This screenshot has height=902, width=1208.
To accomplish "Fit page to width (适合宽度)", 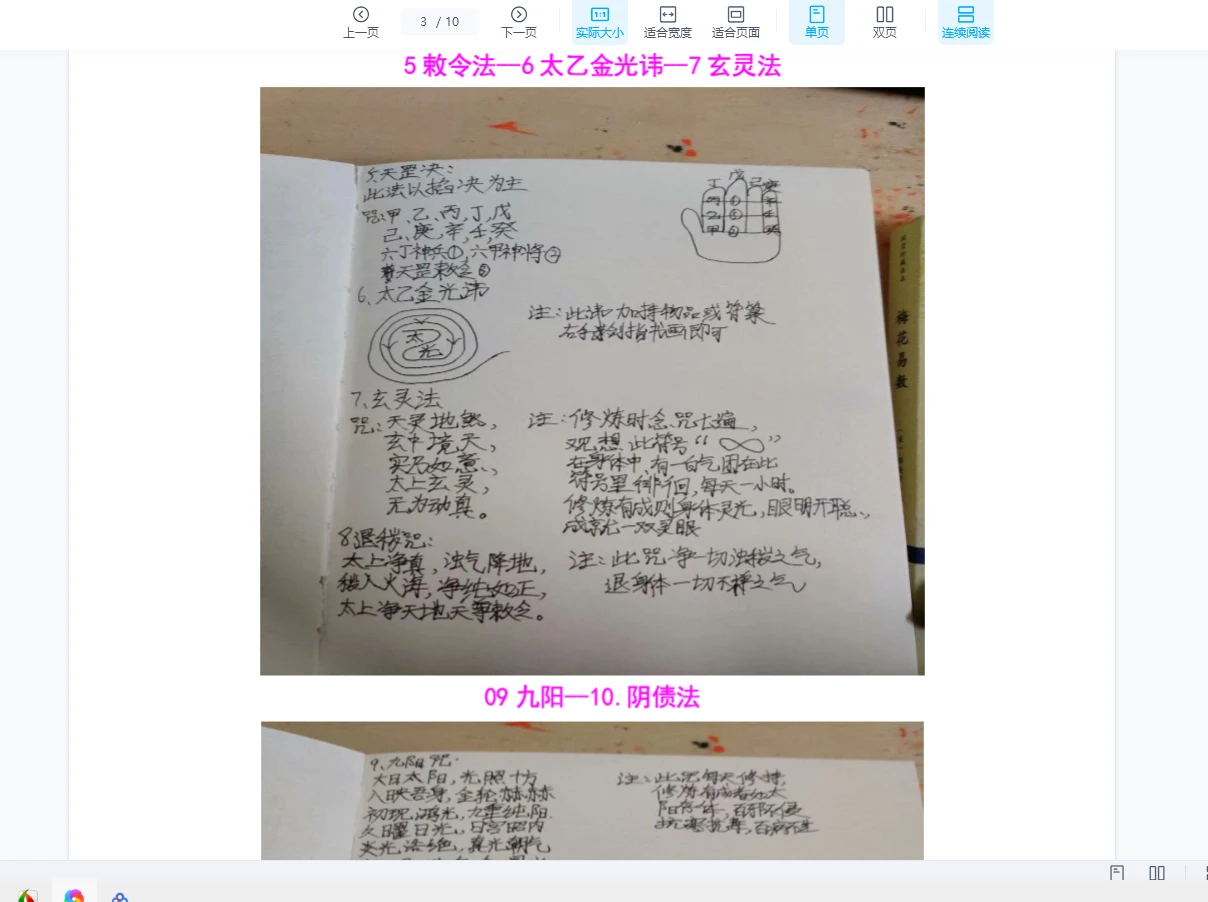I will click(668, 22).
